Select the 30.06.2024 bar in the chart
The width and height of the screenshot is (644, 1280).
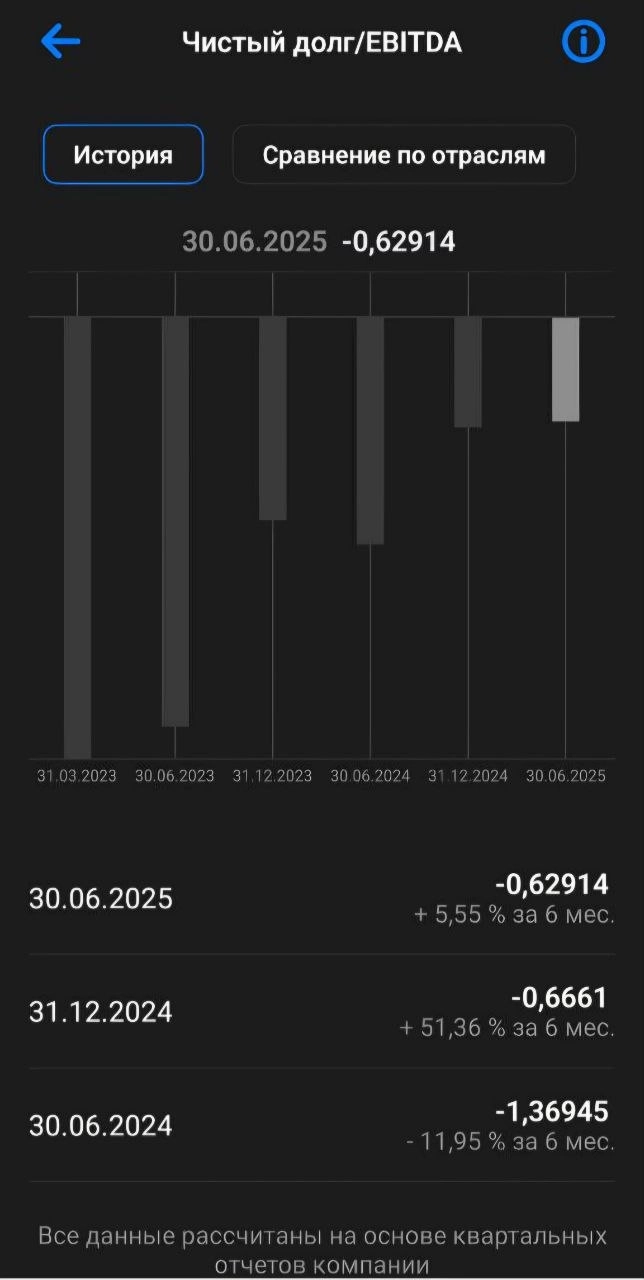tap(370, 430)
